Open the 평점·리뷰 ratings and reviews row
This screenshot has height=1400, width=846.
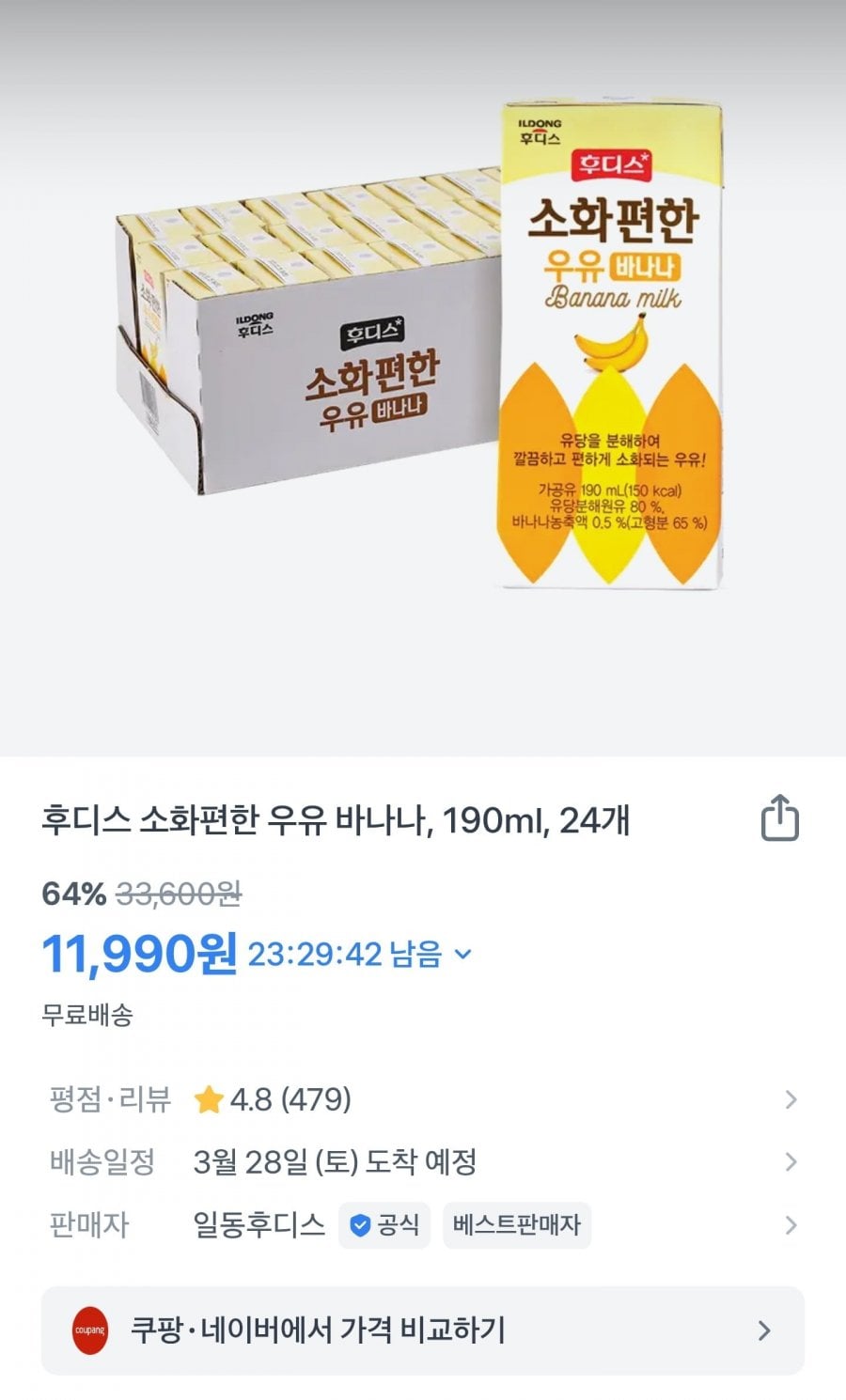point(423,1099)
